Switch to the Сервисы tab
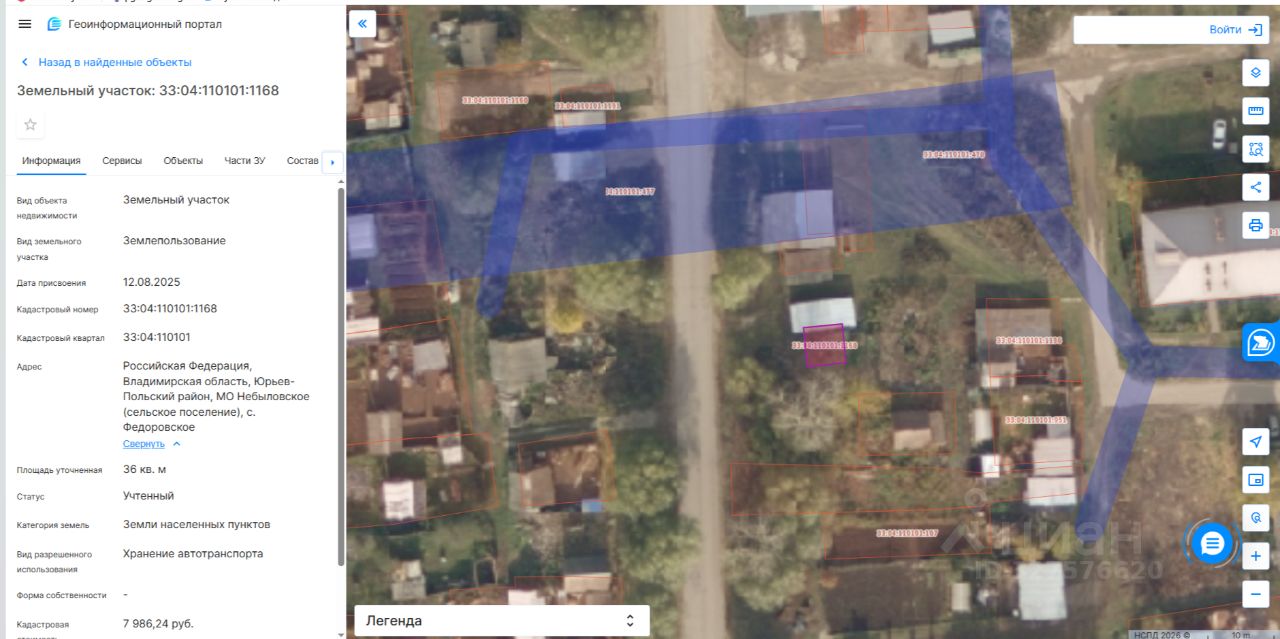The height and width of the screenshot is (639, 1280). (122, 161)
